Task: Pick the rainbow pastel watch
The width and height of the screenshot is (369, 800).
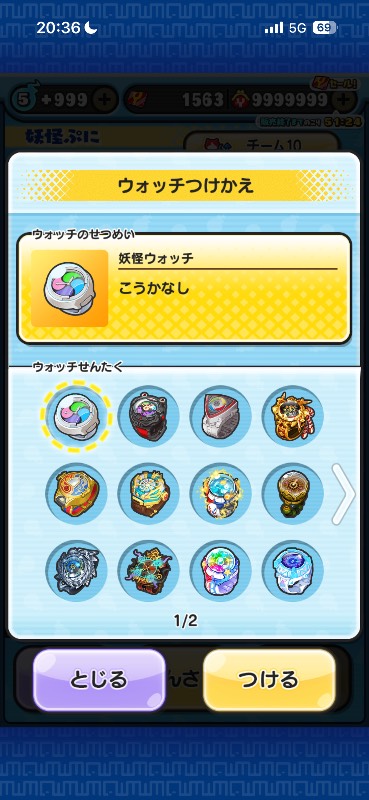Action: [220, 571]
